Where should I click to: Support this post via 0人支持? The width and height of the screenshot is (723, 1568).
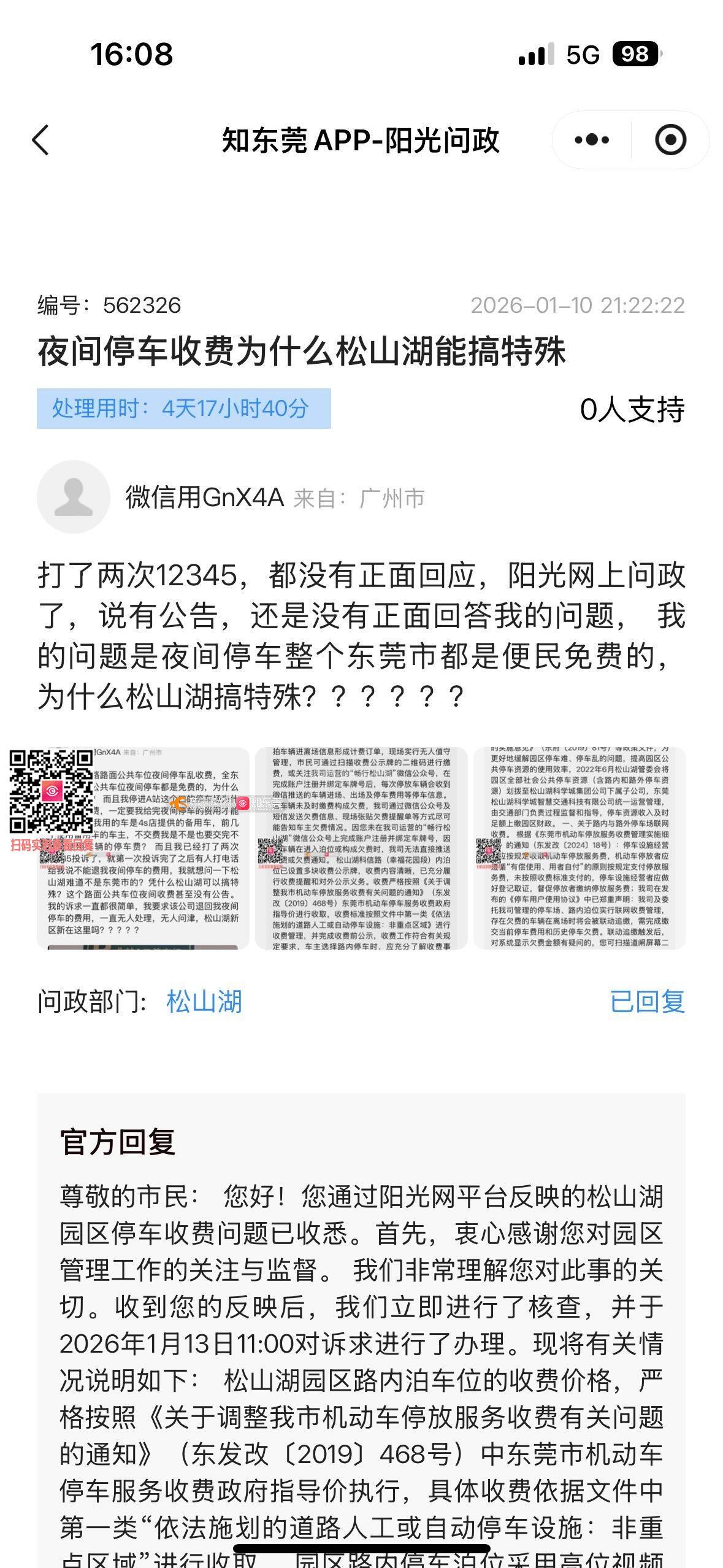coord(632,409)
